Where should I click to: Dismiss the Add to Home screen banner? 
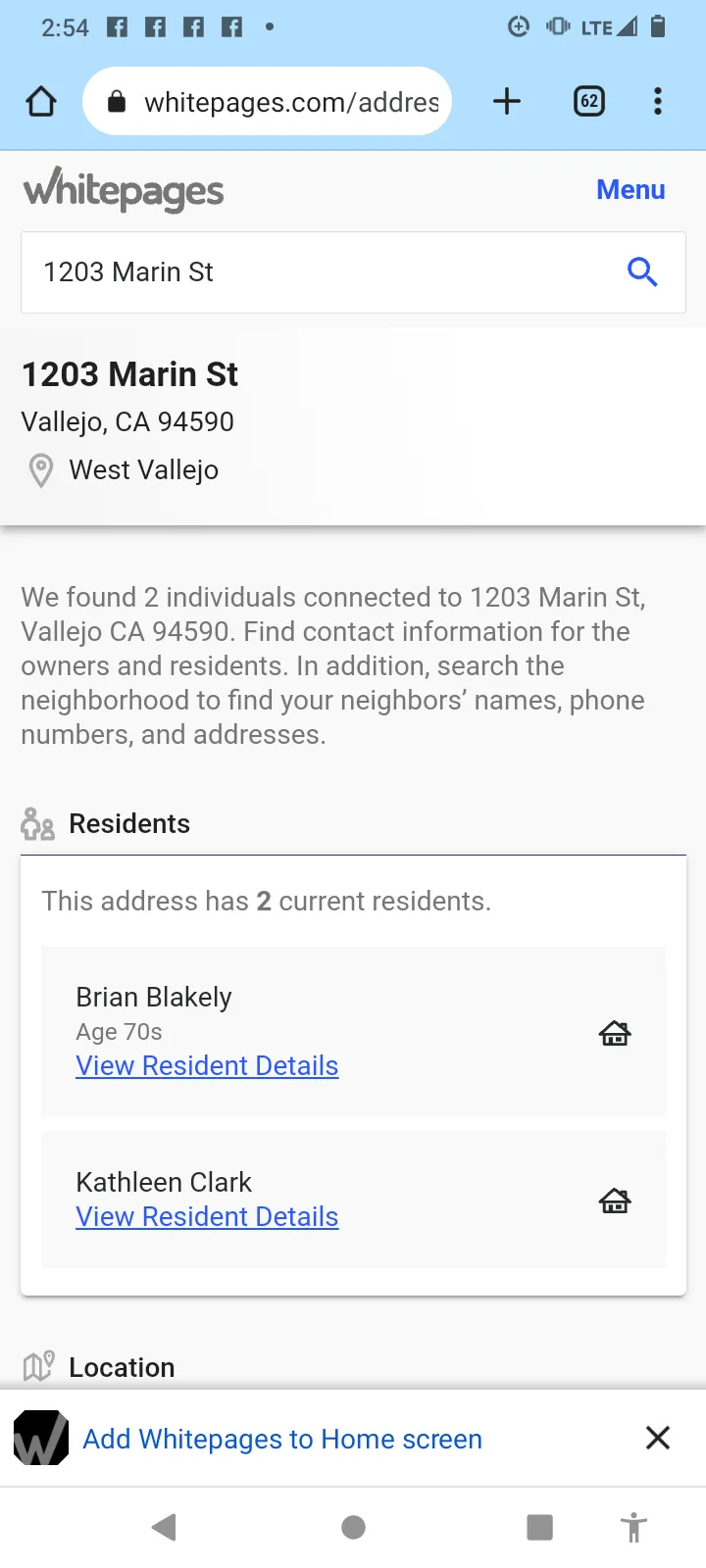click(658, 1438)
